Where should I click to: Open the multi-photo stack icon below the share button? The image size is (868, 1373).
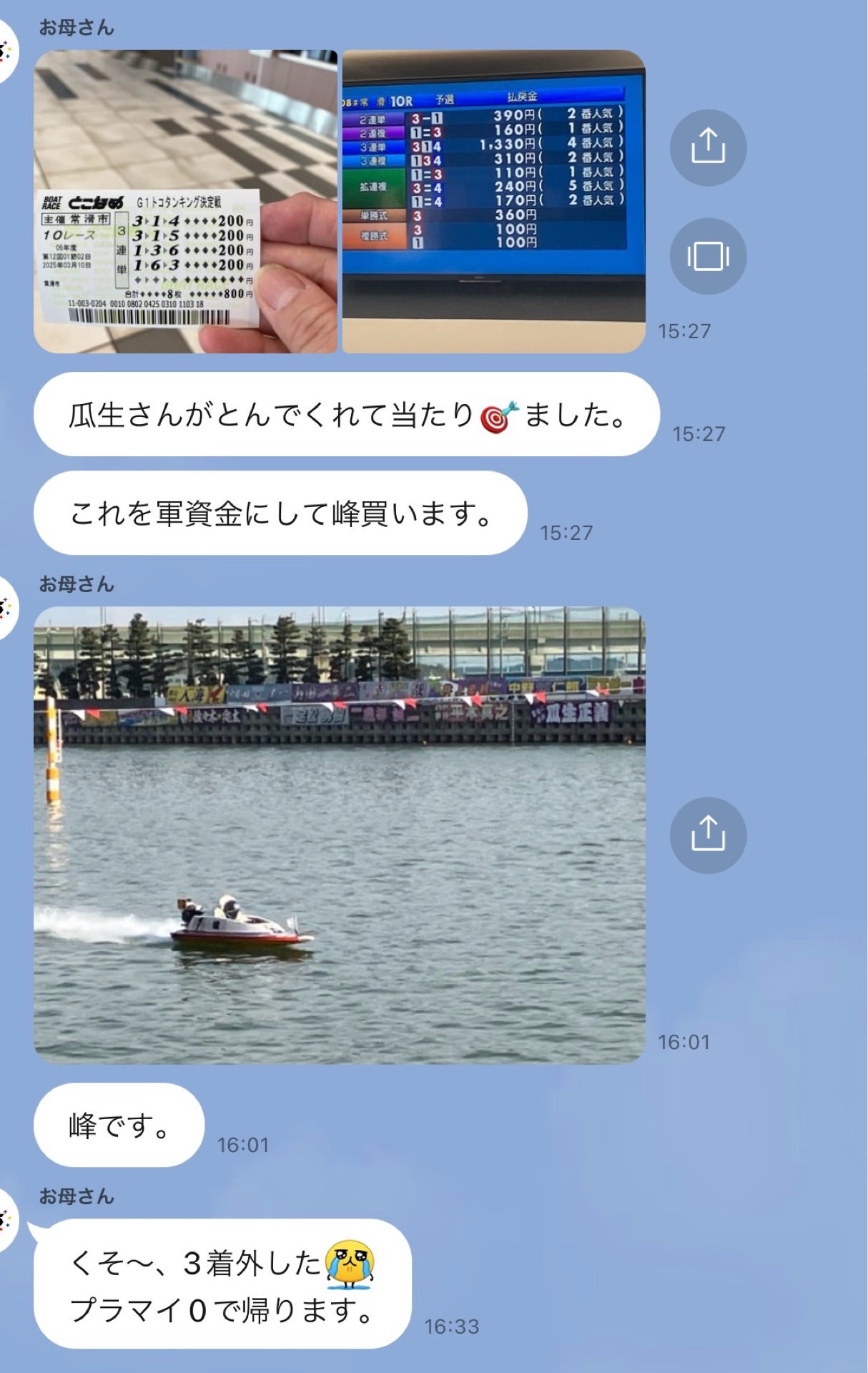(709, 255)
